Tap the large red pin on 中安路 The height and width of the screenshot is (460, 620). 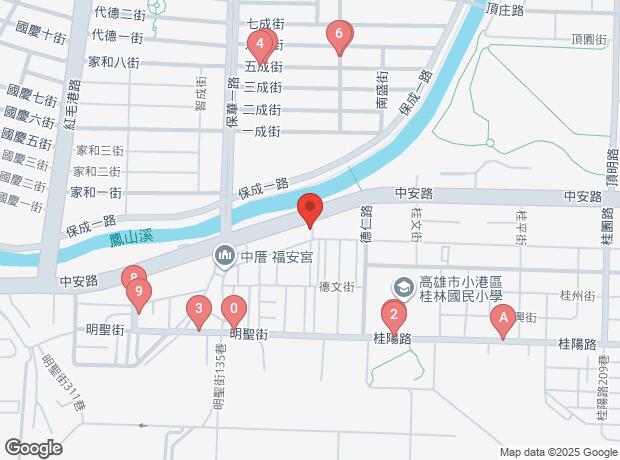(x=310, y=210)
